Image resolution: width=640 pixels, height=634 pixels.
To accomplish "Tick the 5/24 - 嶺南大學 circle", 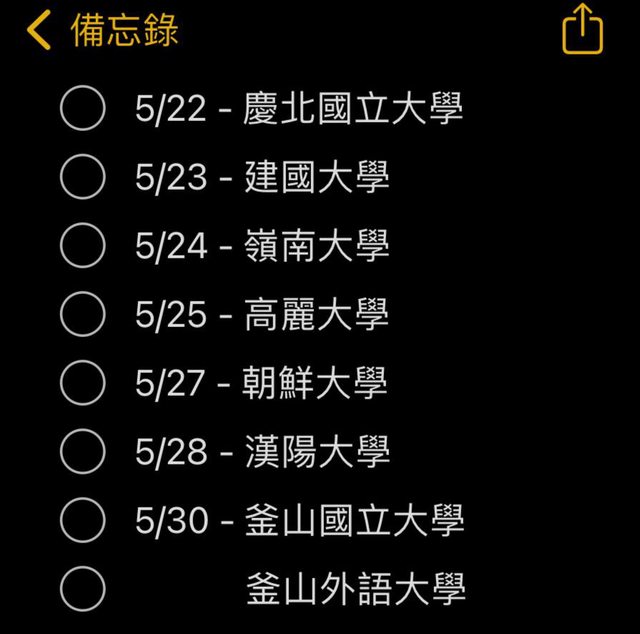I will coord(82,246).
